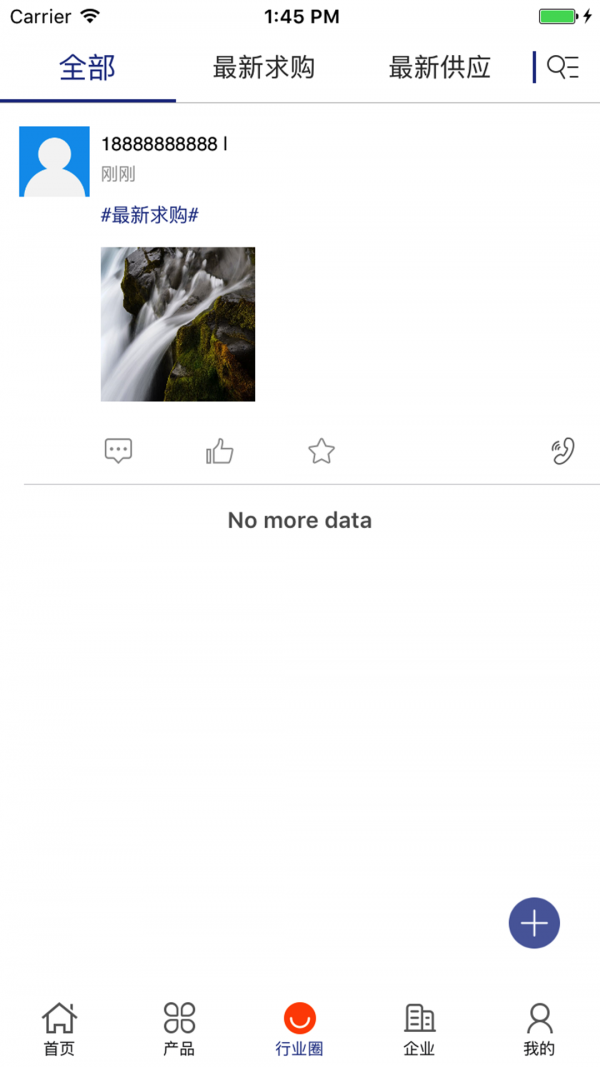The width and height of the screenshot is (600, 1067).
Task: Call the poster via the phone icon
Action: pyautogui.click(x=563, y=451)
